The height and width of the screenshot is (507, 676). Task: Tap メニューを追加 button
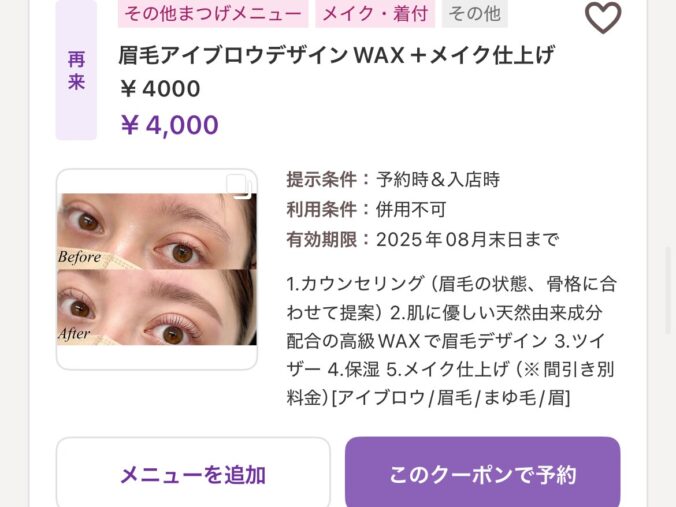pos(193,474)
